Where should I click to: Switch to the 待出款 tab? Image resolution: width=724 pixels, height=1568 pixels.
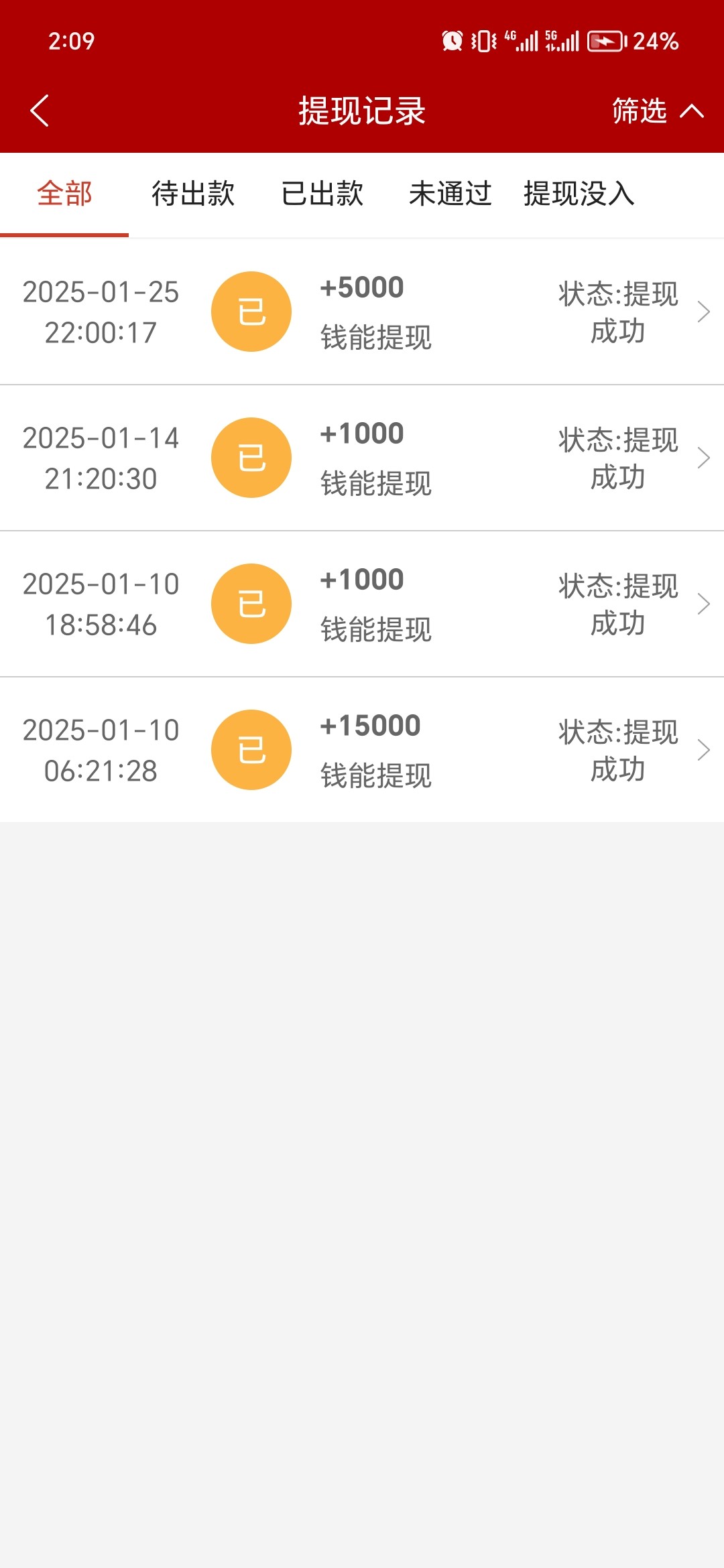point(193,194)
